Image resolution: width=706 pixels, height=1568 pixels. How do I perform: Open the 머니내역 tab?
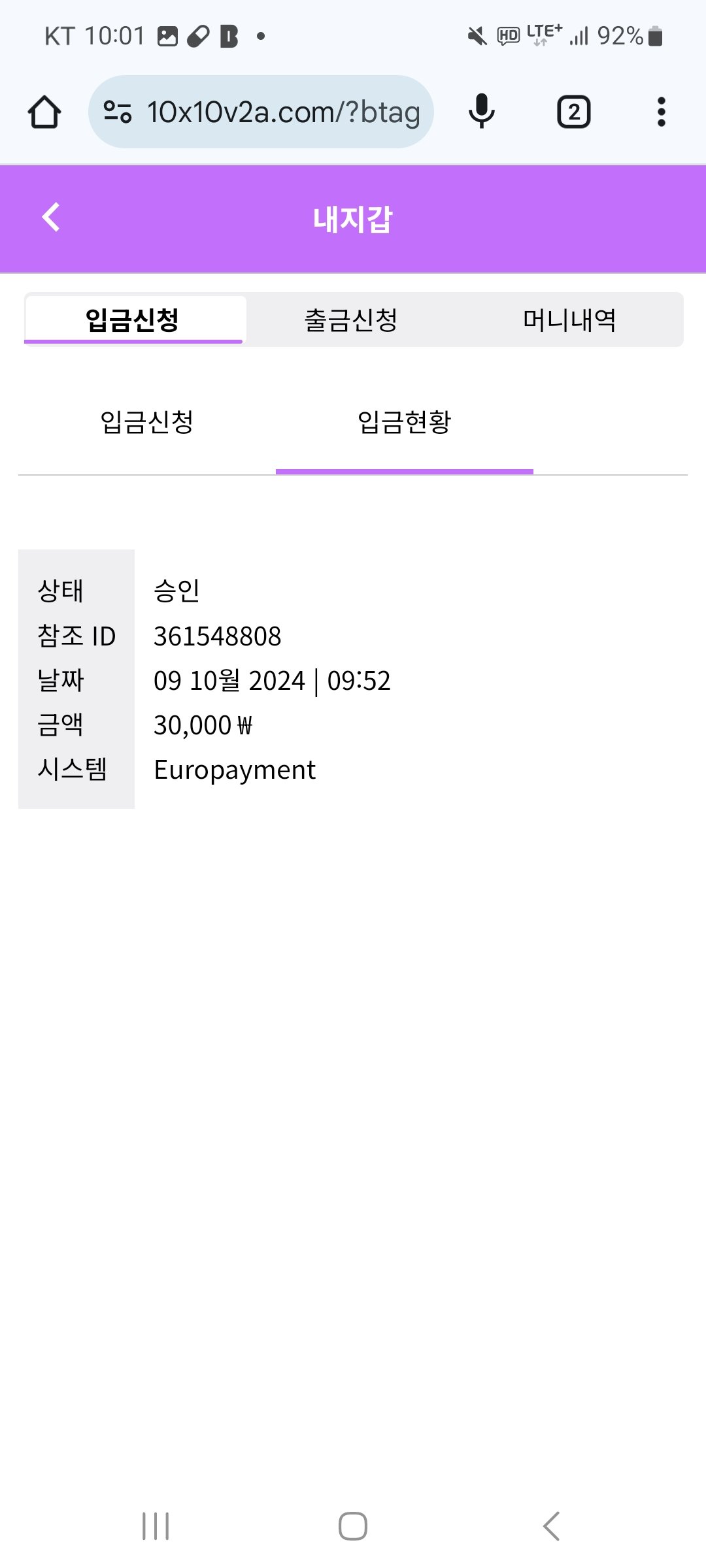[x=569, y=320]
